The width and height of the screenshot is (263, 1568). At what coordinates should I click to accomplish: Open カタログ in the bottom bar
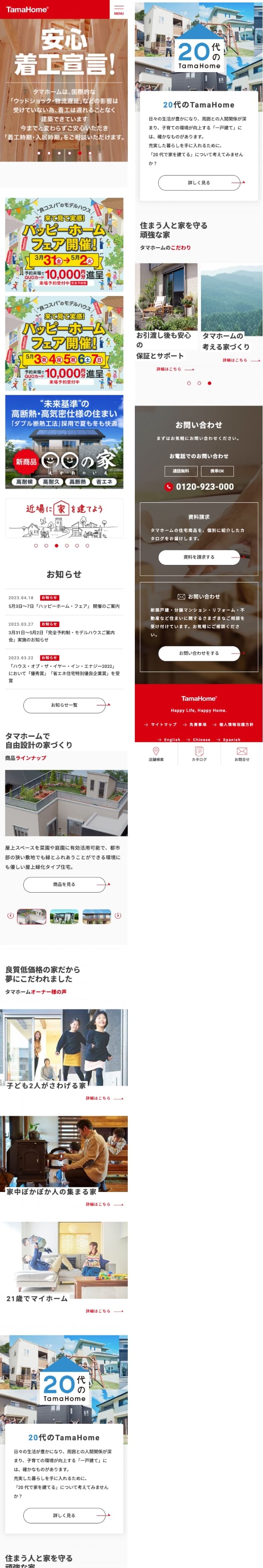(199, 753)
